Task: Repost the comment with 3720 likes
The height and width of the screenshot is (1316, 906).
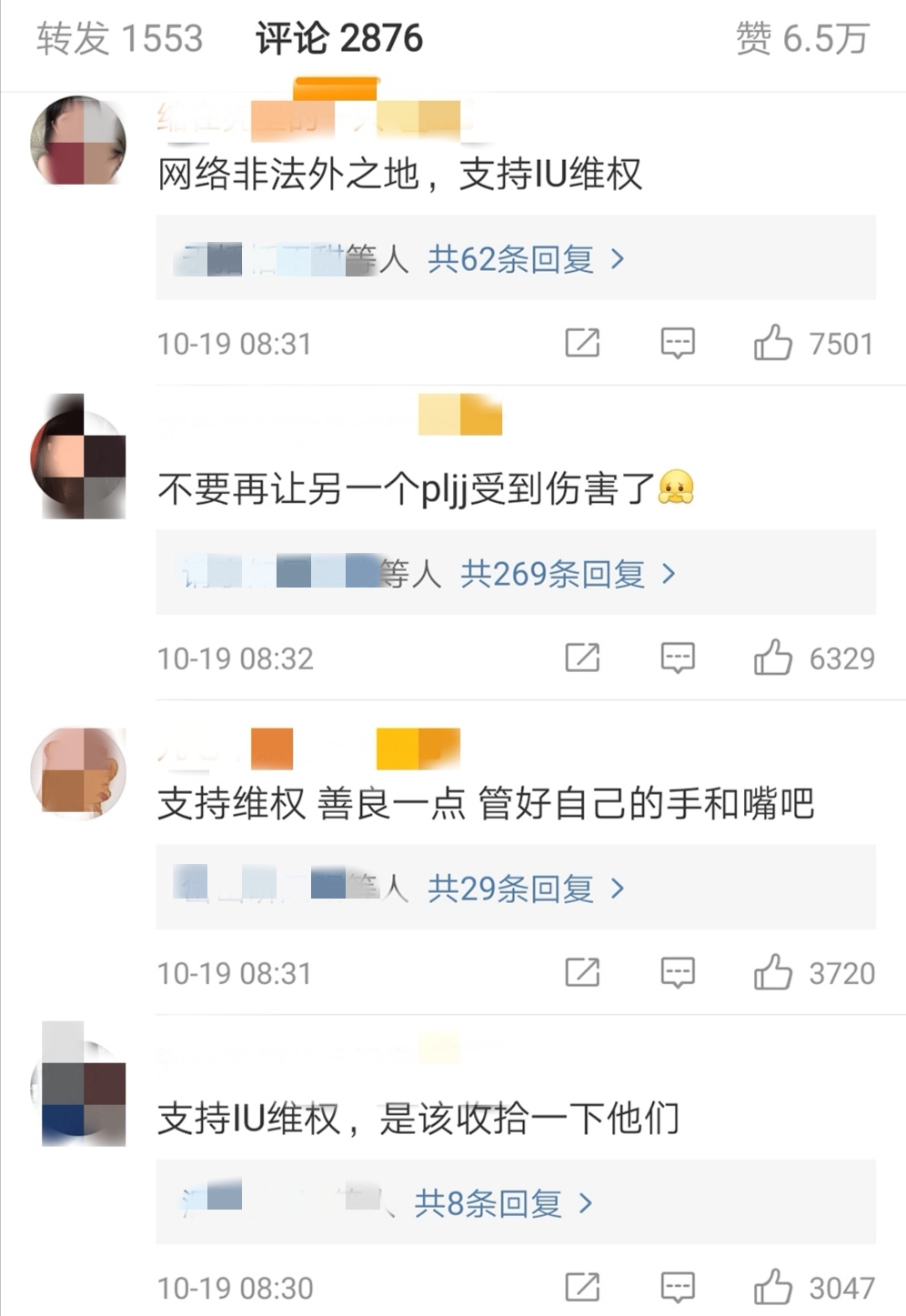Action: pos(582,973)
